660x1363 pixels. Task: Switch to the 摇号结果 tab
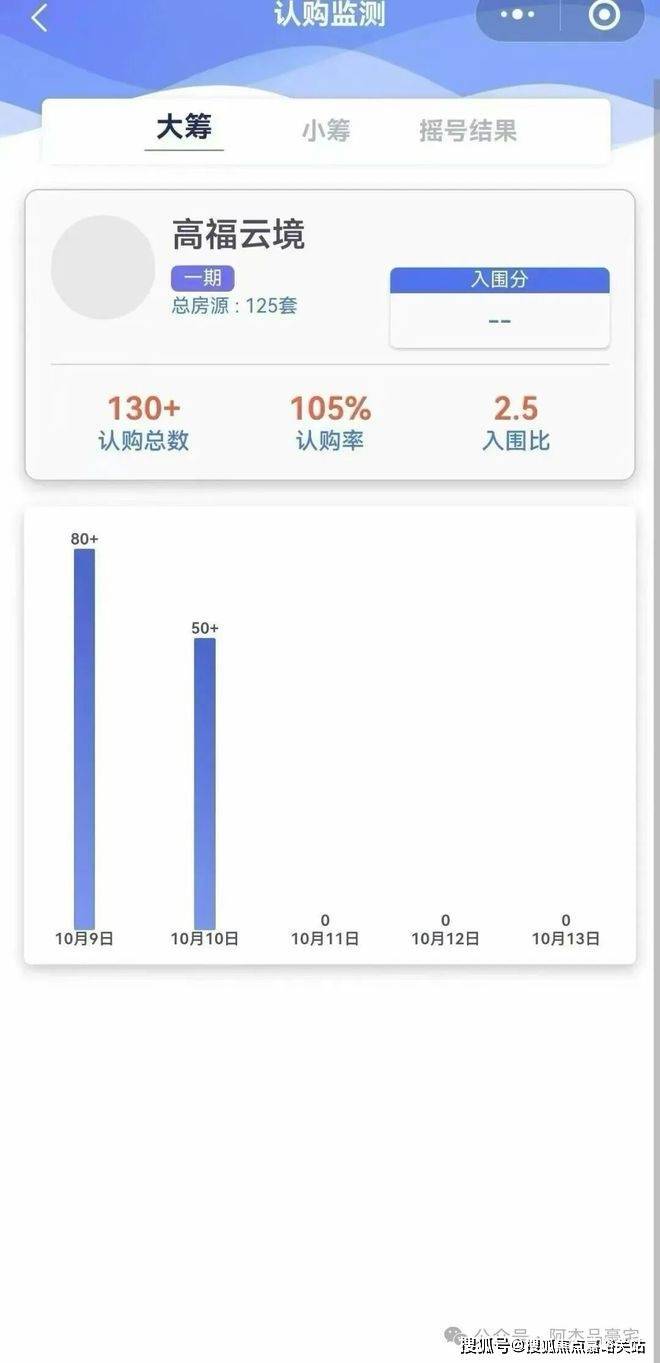(468, 131)
